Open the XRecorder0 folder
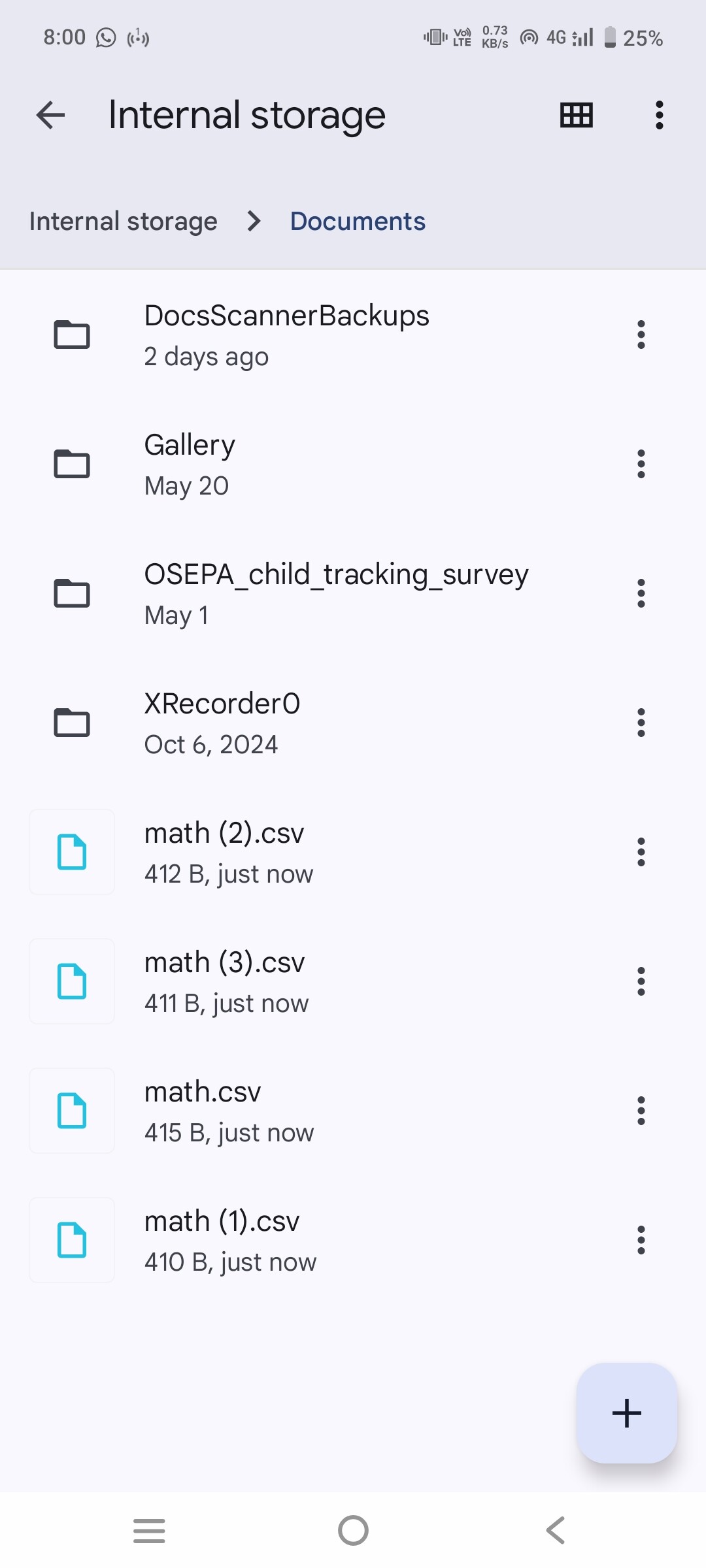This screenshot has width=706, height=1568. (x=353, y=723)
